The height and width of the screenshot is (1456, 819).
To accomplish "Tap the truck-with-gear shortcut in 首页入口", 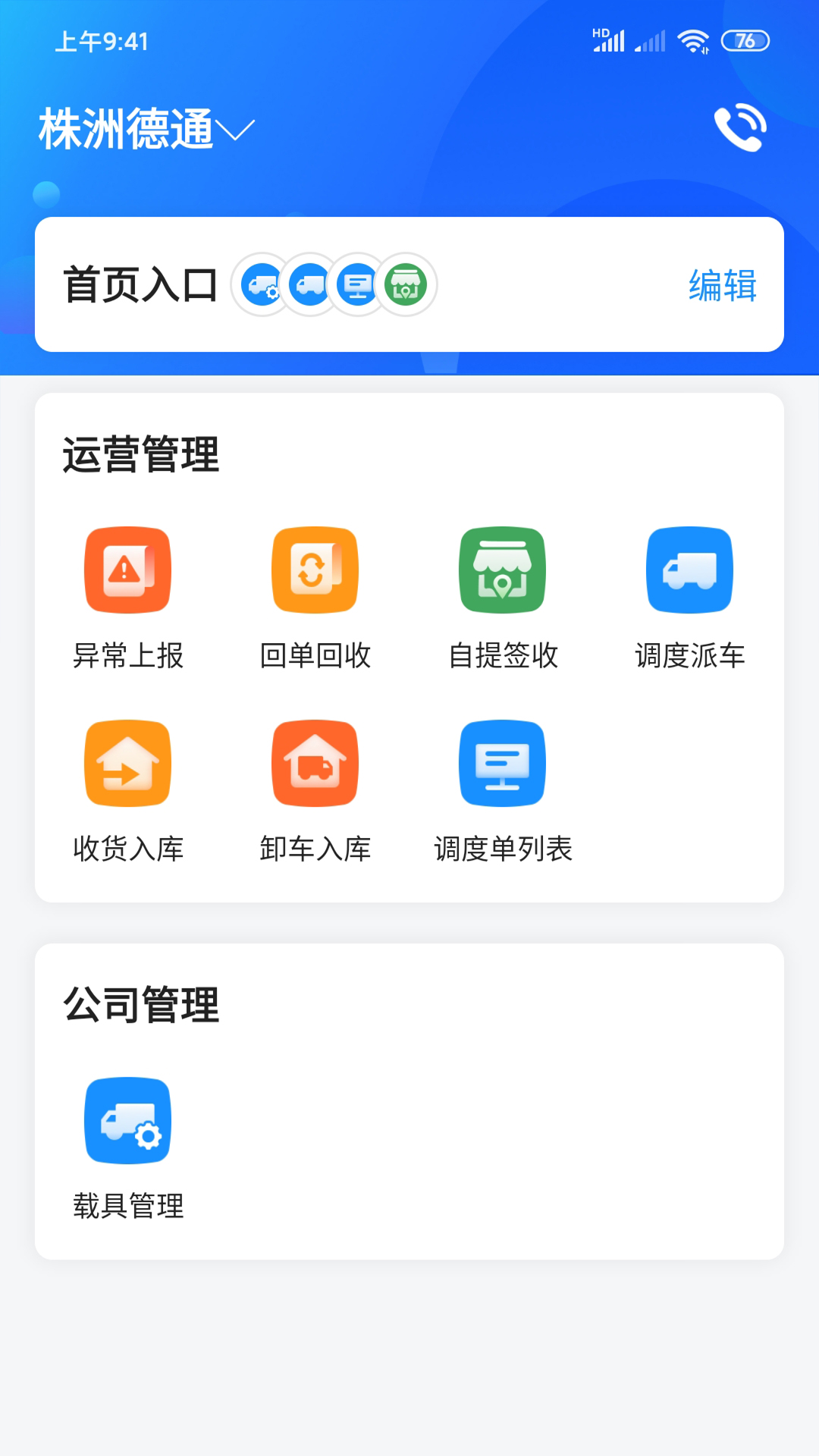I will pos(260,284).
